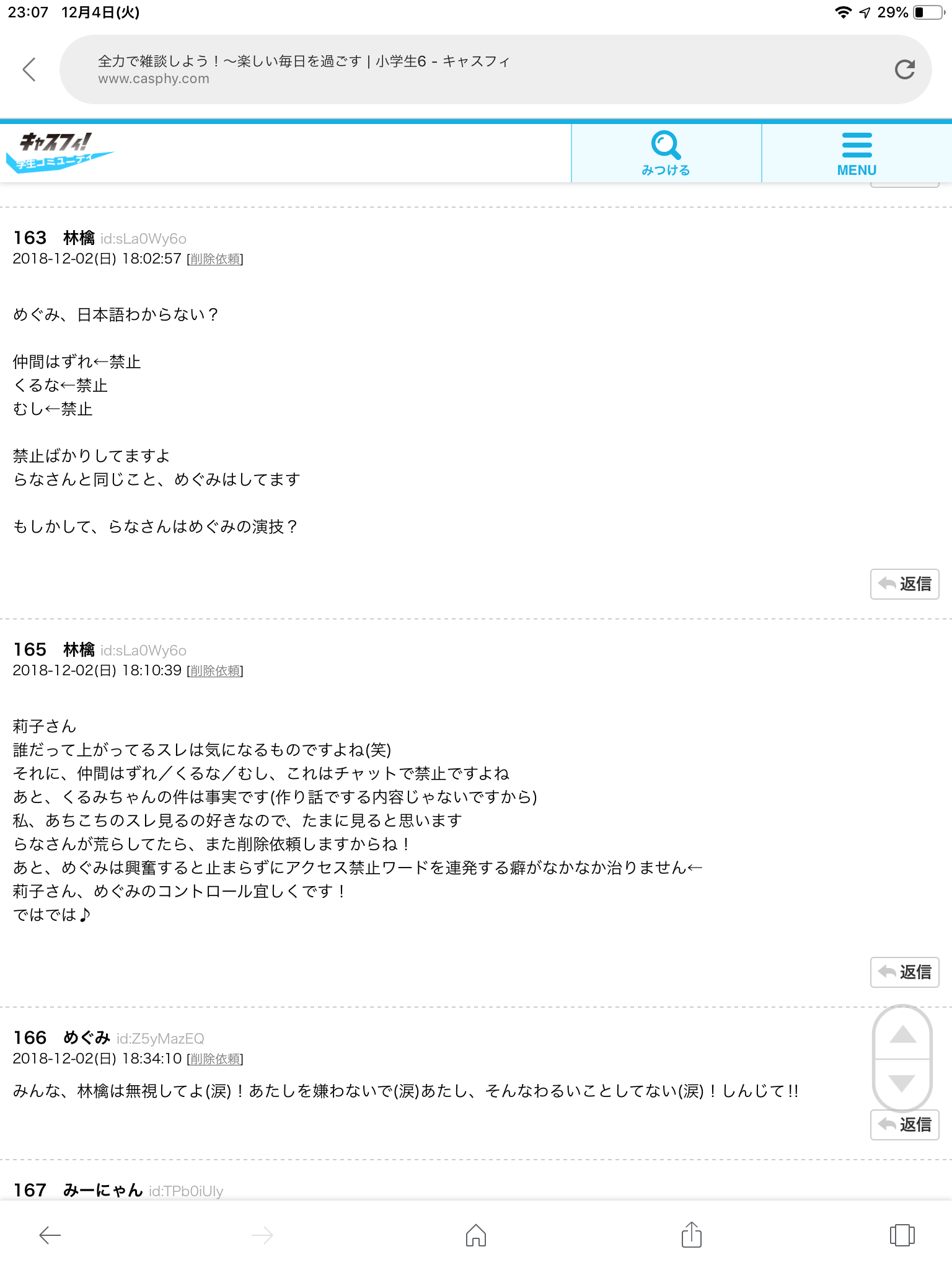Request deletion of post 166
Screen dimensions: 952x1270
[x=215, y=1059]
